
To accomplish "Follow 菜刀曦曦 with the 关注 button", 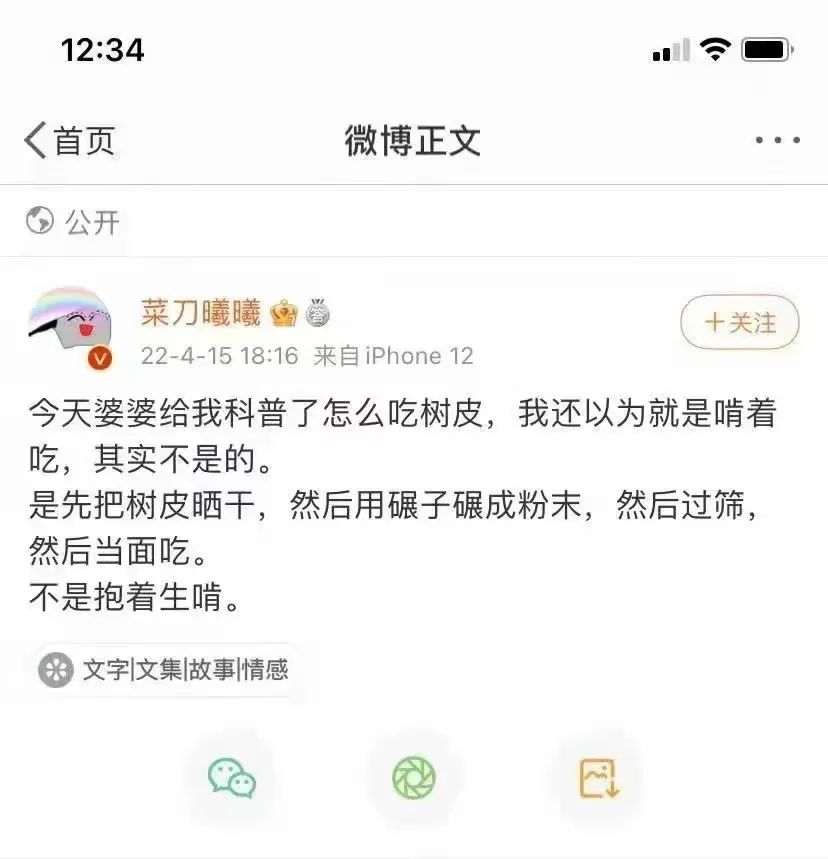I will 740,322.
